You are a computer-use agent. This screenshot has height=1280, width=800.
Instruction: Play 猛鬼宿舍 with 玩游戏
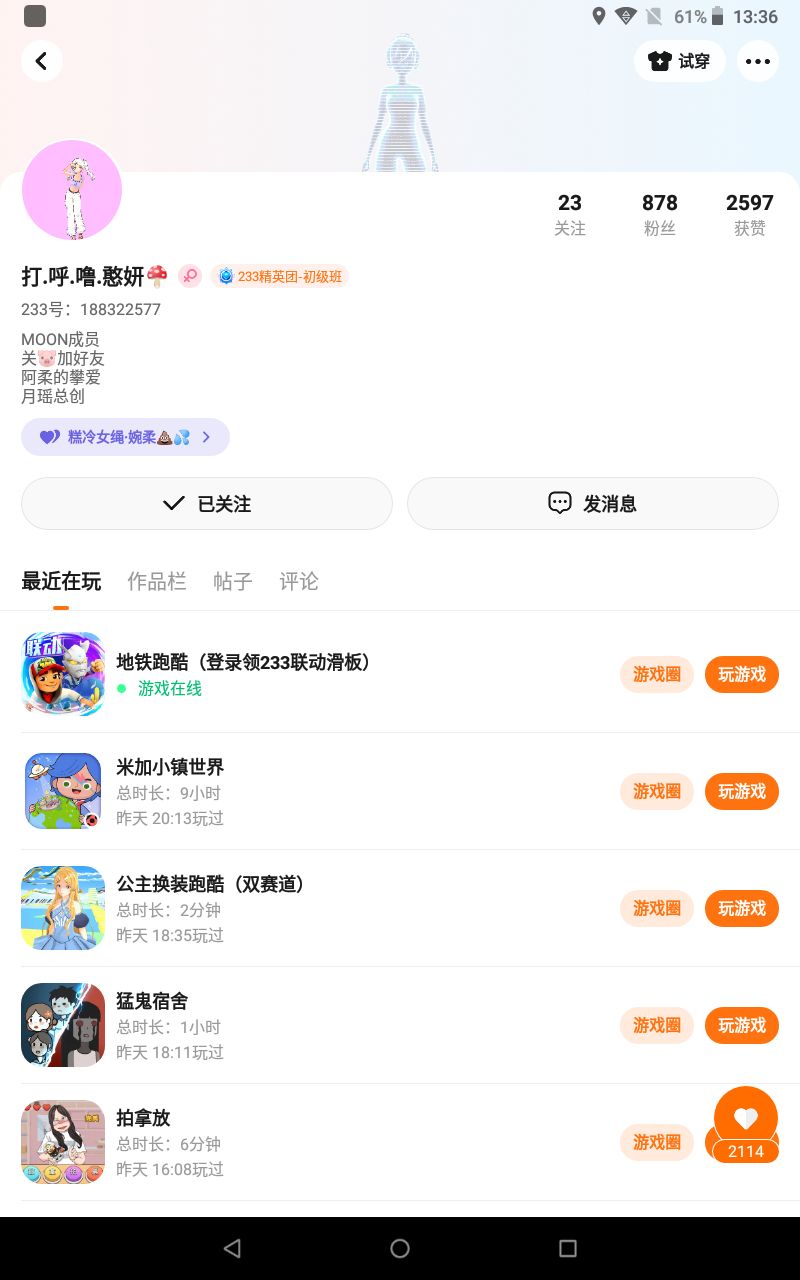pos(742,1025)
